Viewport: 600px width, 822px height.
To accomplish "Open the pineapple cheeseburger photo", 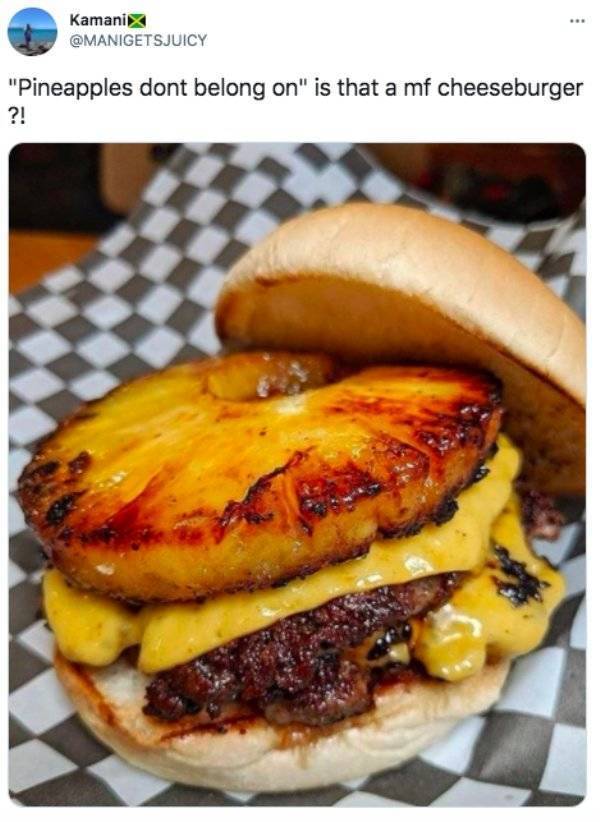I will click(x=297, y=475).
